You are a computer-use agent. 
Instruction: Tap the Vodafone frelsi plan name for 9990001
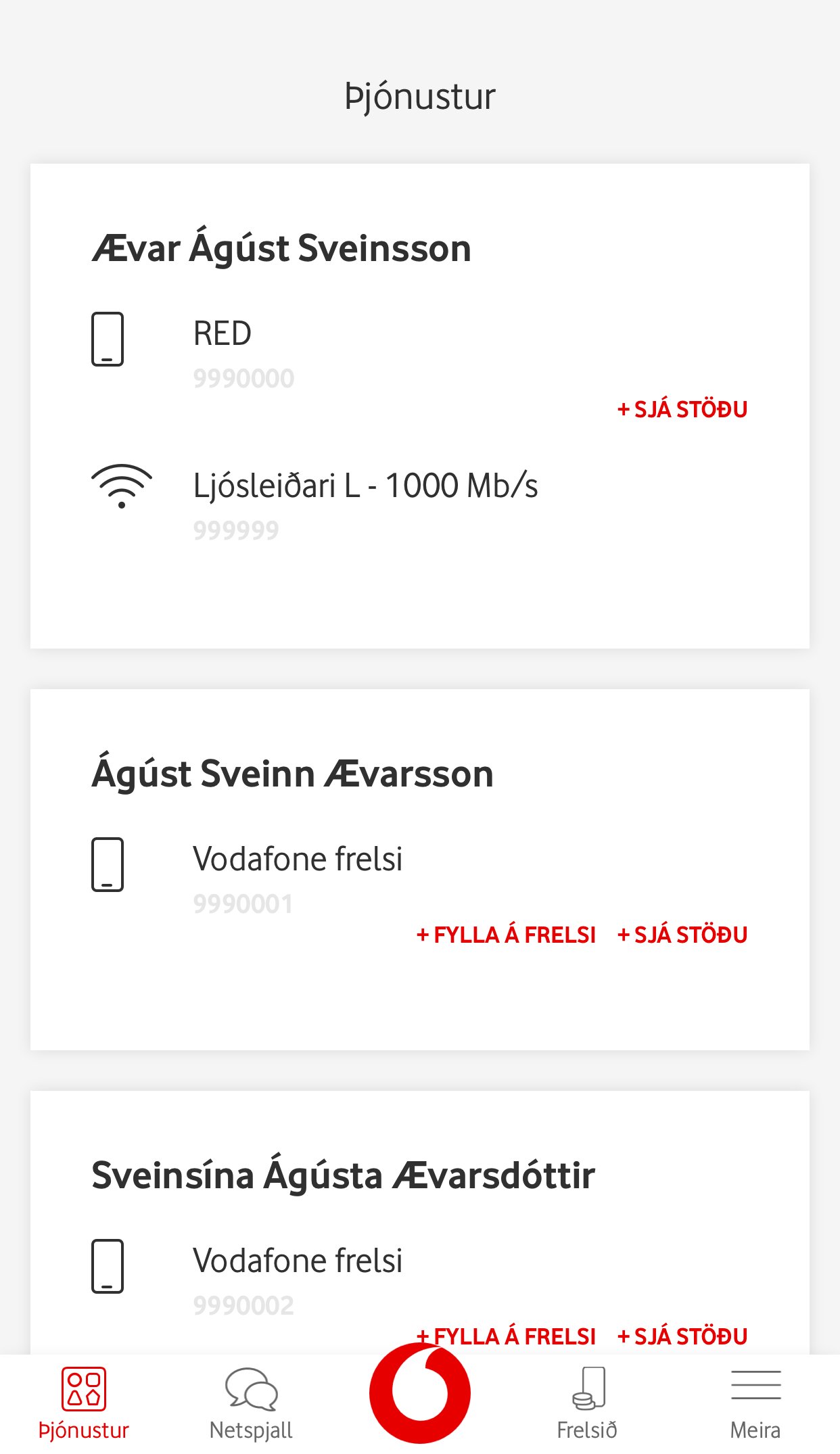point(298,858)
